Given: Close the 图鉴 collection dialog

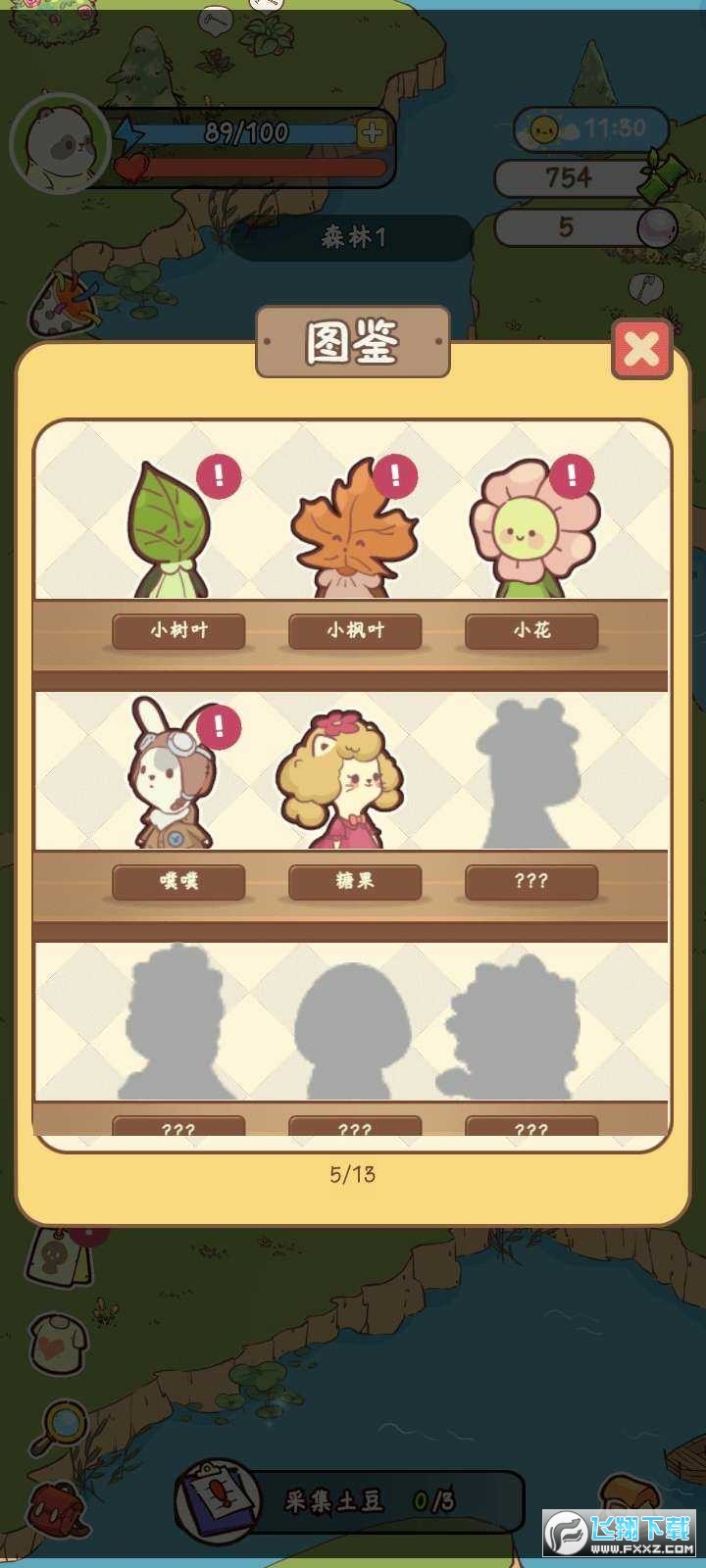Looking at the screenshot, I should click(x=641, y=349).
